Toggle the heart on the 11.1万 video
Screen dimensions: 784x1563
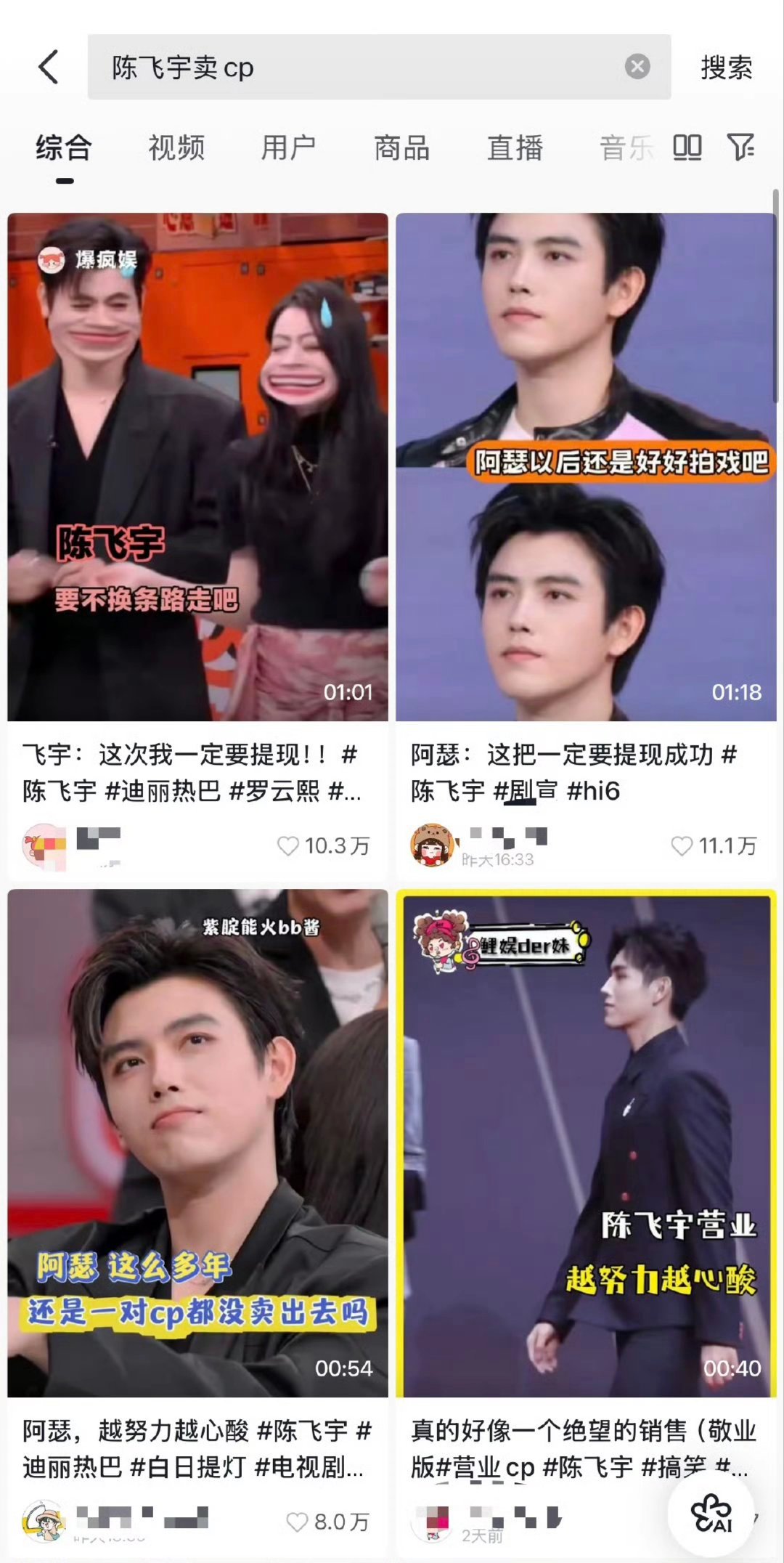pyautogui.click(x=682, y=846)
